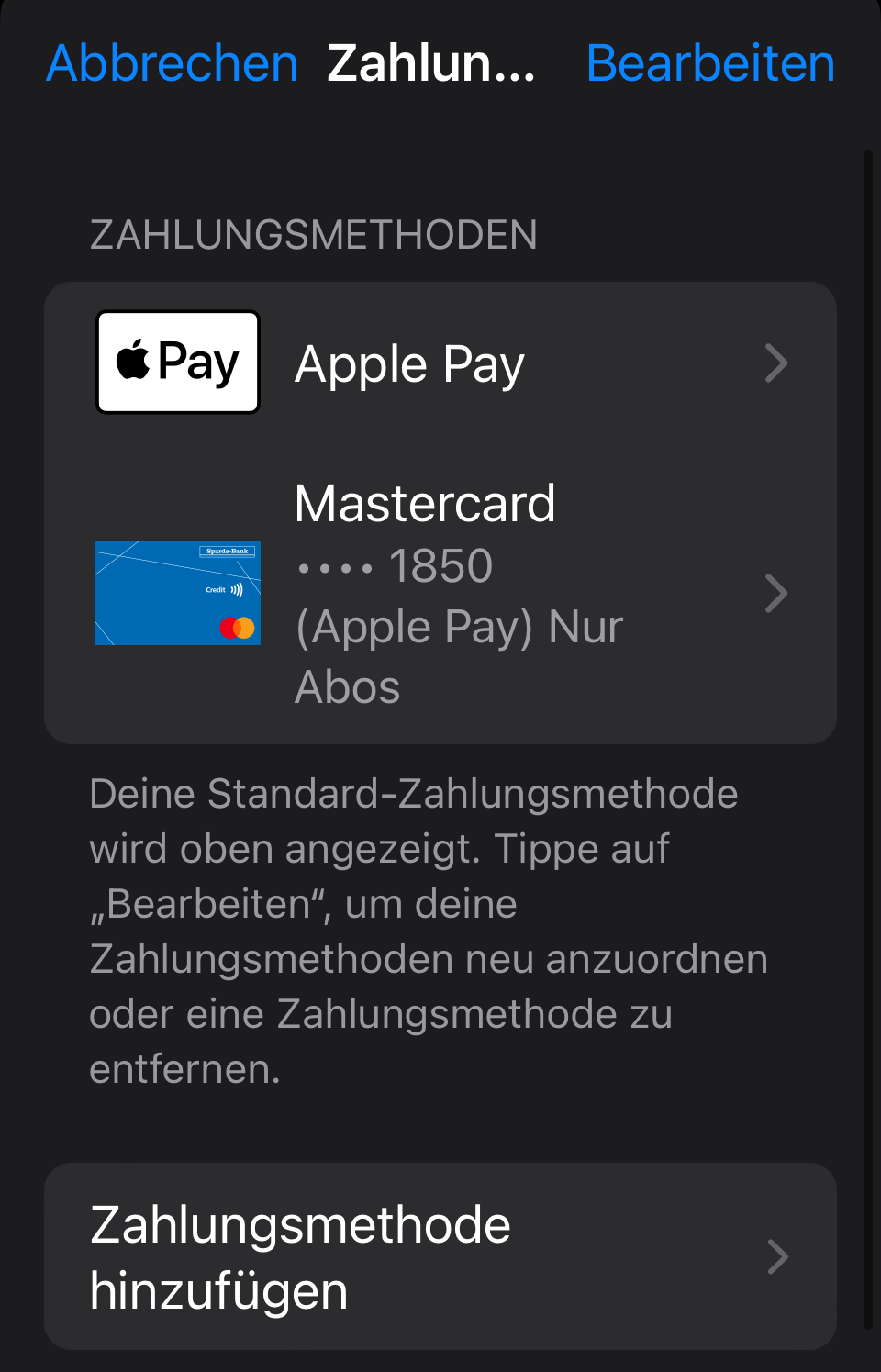Select the Credit marking on the card graphic
The image size is (881, 1372).
point(216,591)
